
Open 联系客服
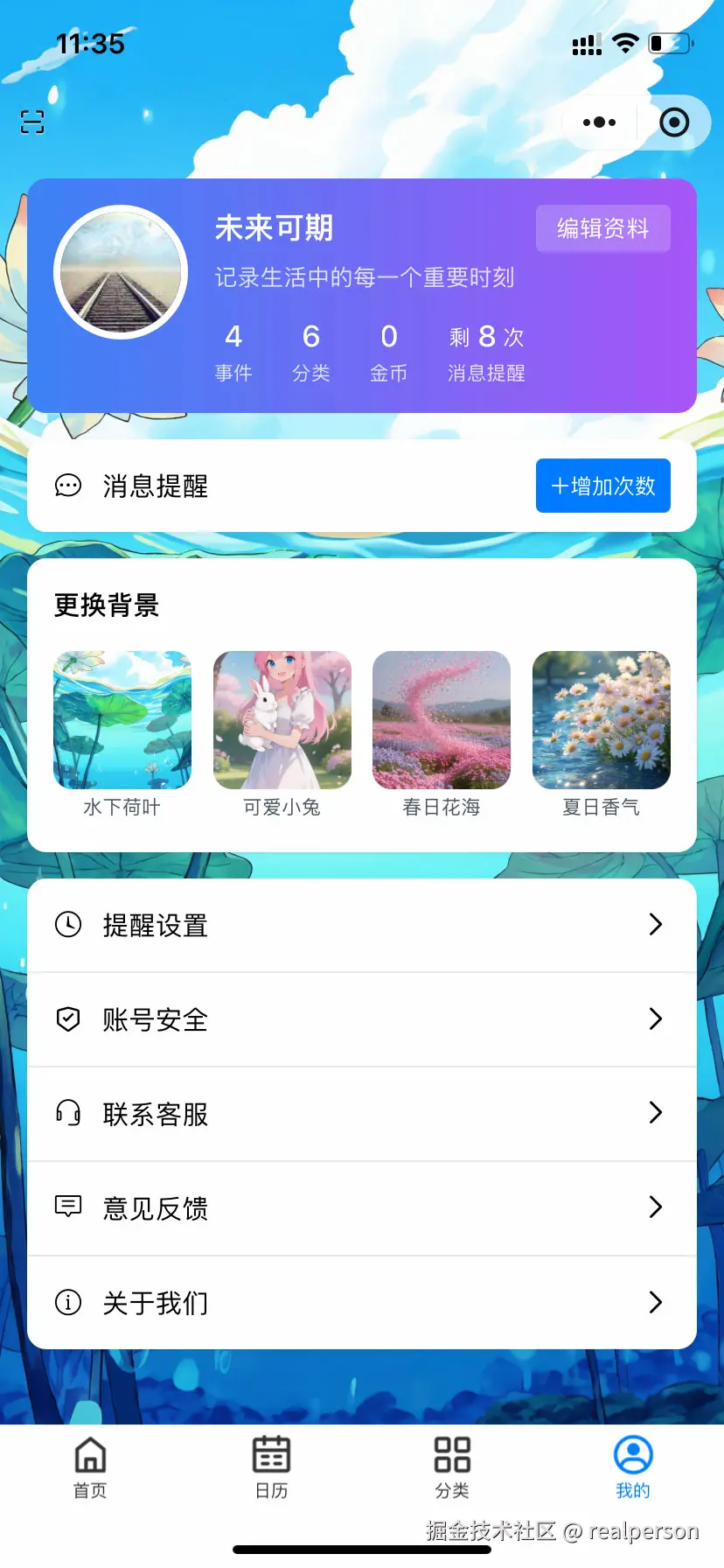click(362, 1114)
